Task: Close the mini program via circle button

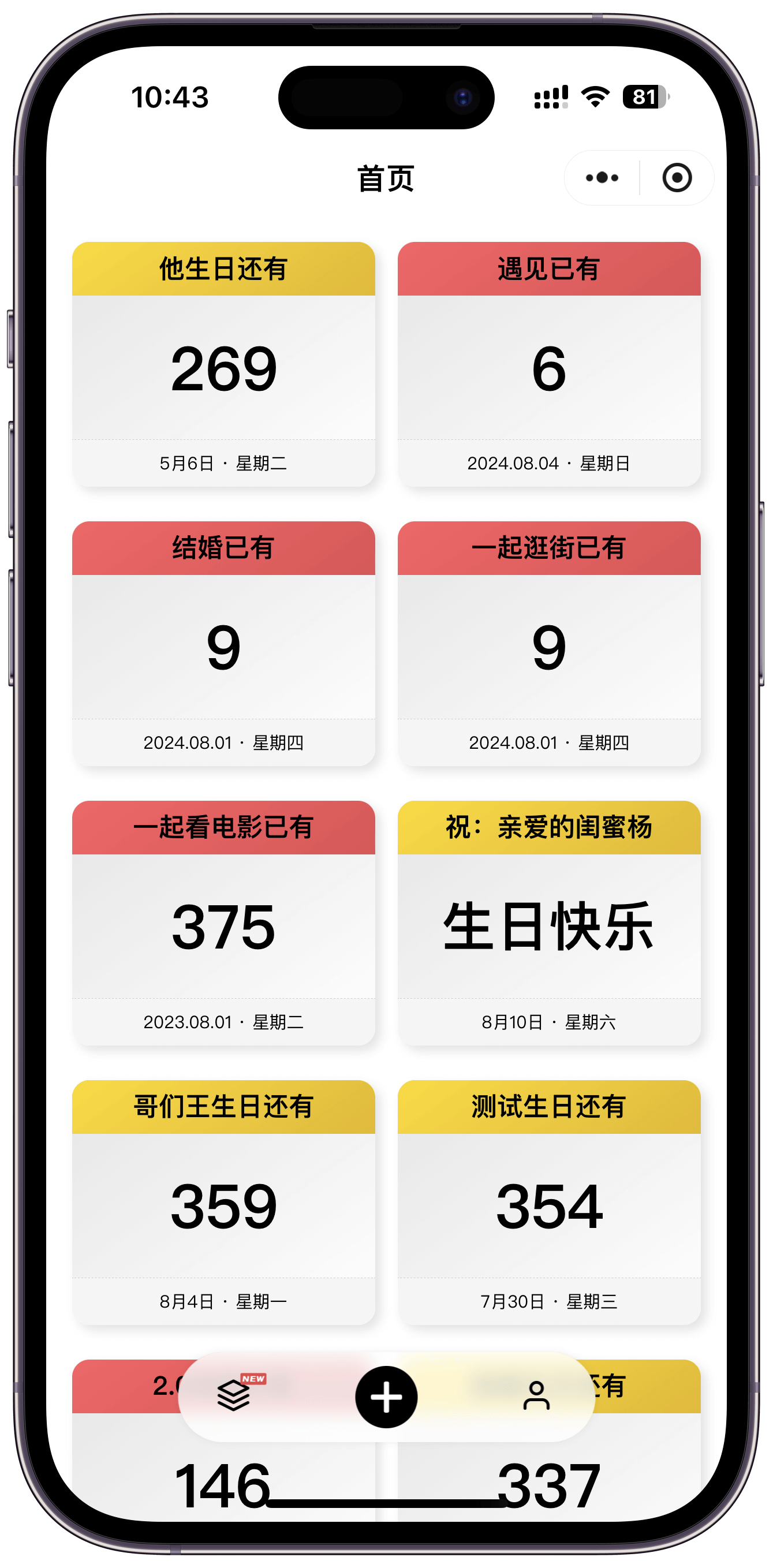Action: [677, 178]
